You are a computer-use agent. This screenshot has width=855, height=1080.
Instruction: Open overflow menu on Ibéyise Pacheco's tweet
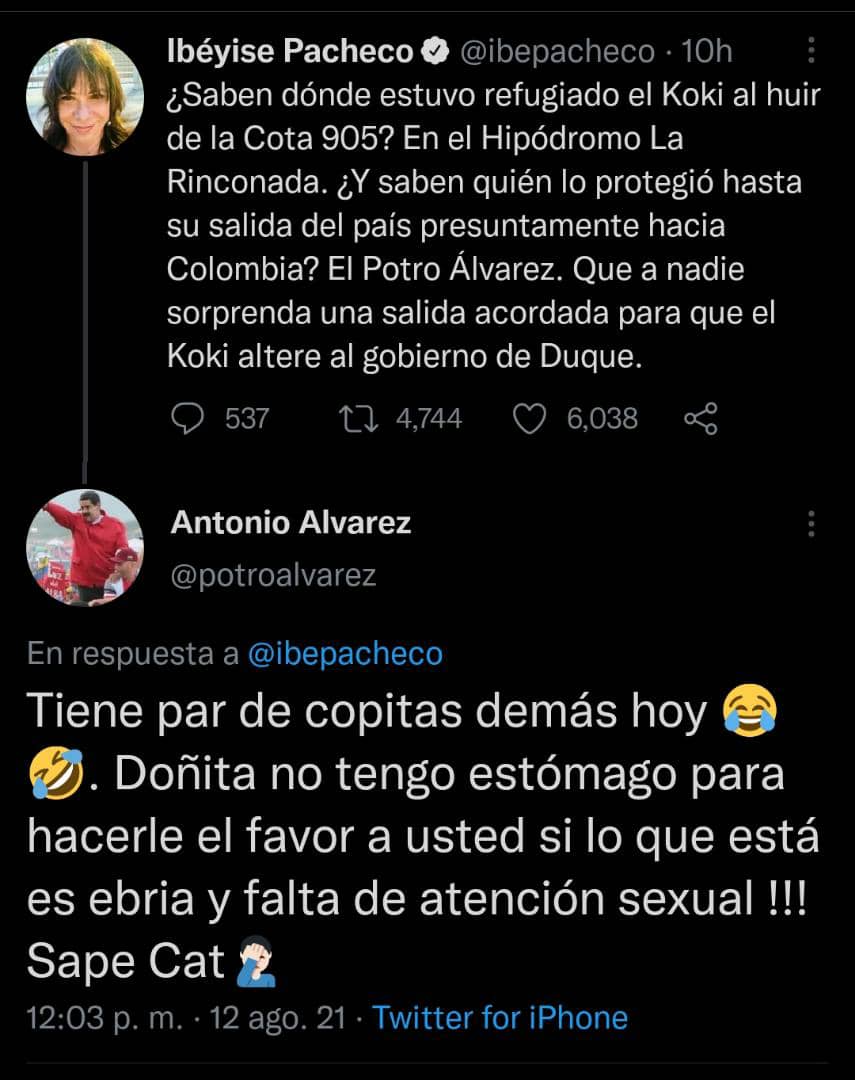pos(812,51)
